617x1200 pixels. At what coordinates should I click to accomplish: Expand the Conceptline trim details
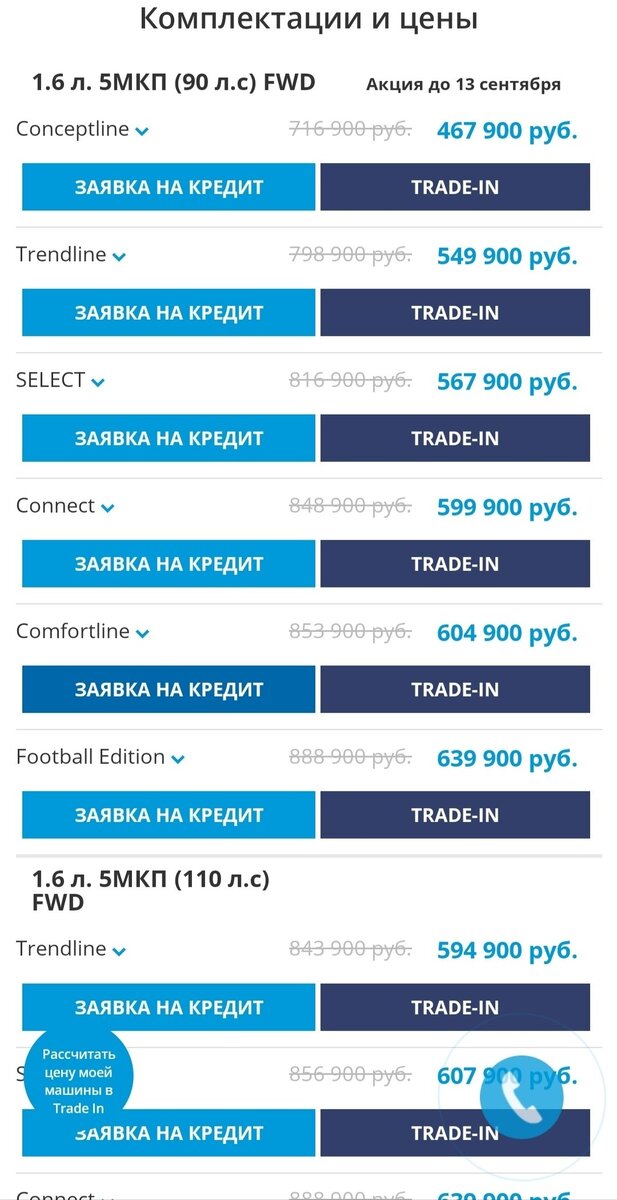click(82, 130)
